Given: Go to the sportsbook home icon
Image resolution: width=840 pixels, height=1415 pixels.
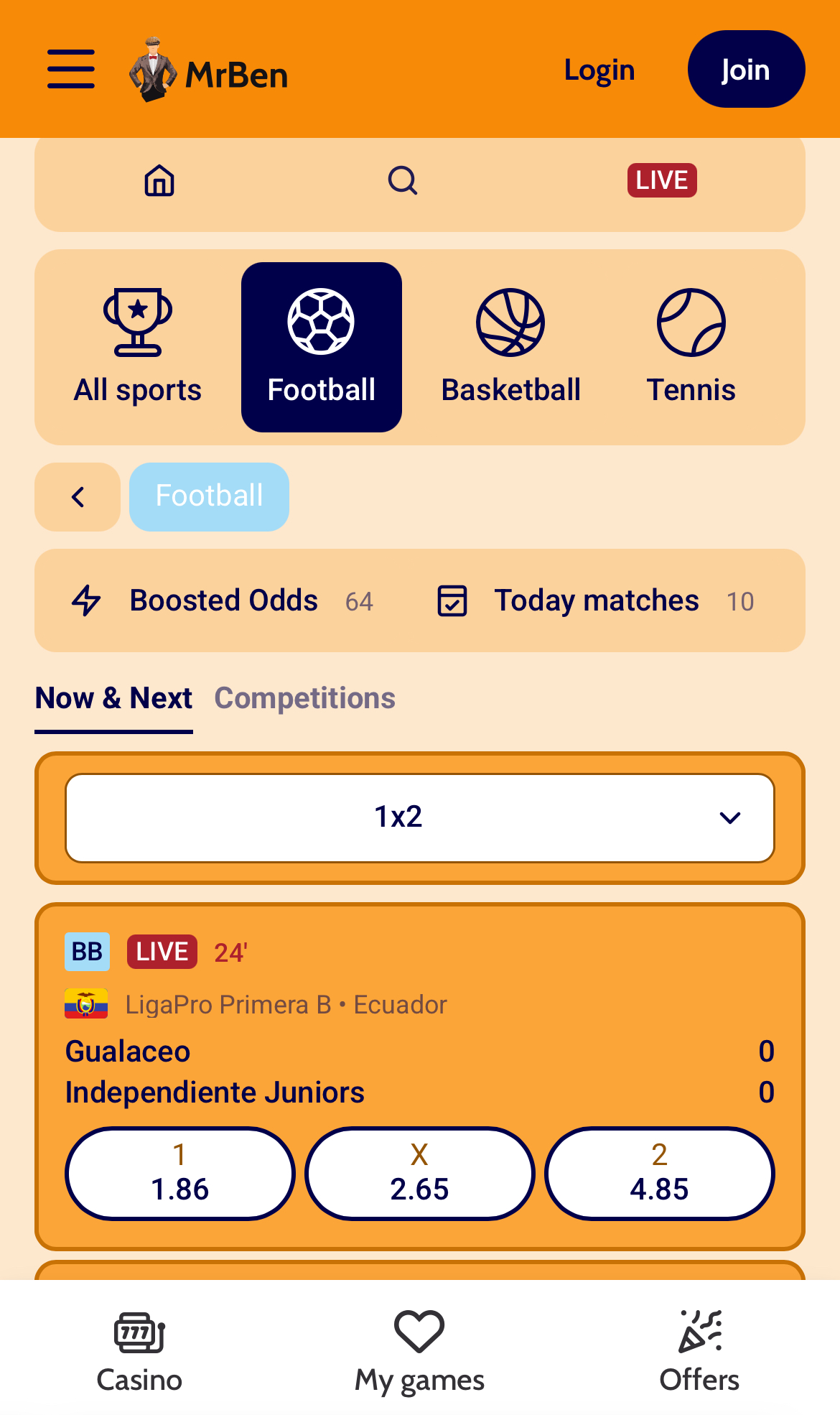Looking at the screenshot, I should [x=159, y=180].
